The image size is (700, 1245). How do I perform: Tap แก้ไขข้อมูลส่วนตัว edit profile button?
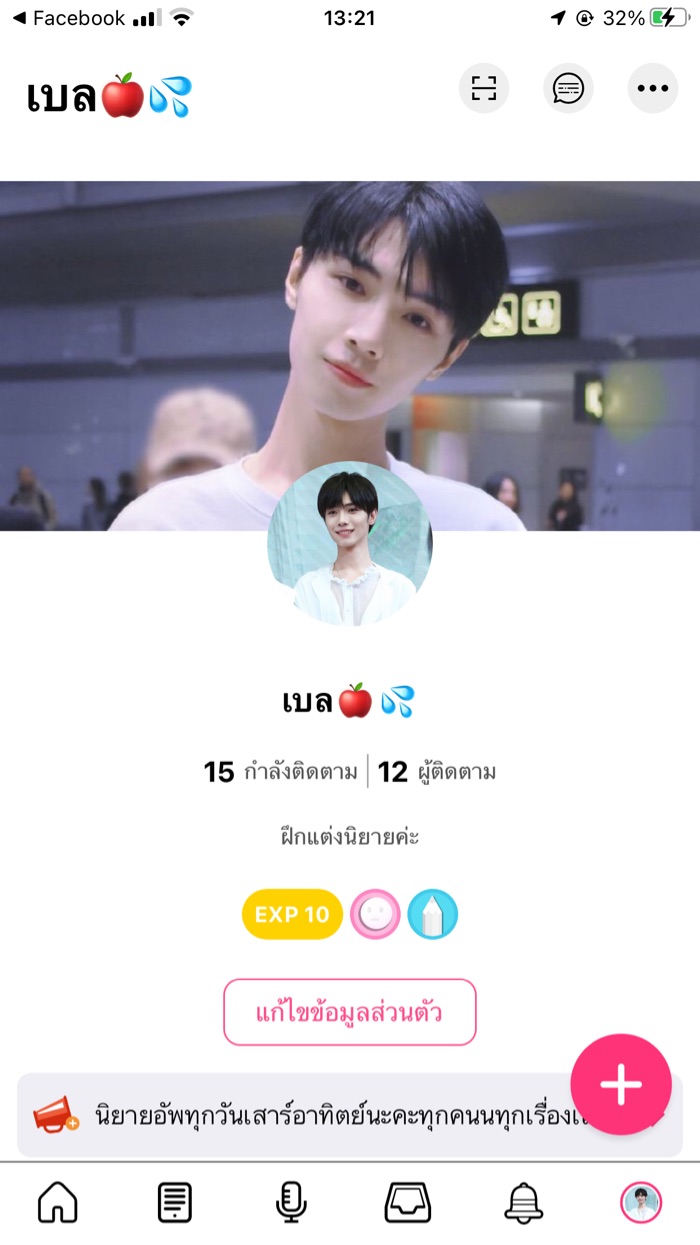coord(350,1012)
